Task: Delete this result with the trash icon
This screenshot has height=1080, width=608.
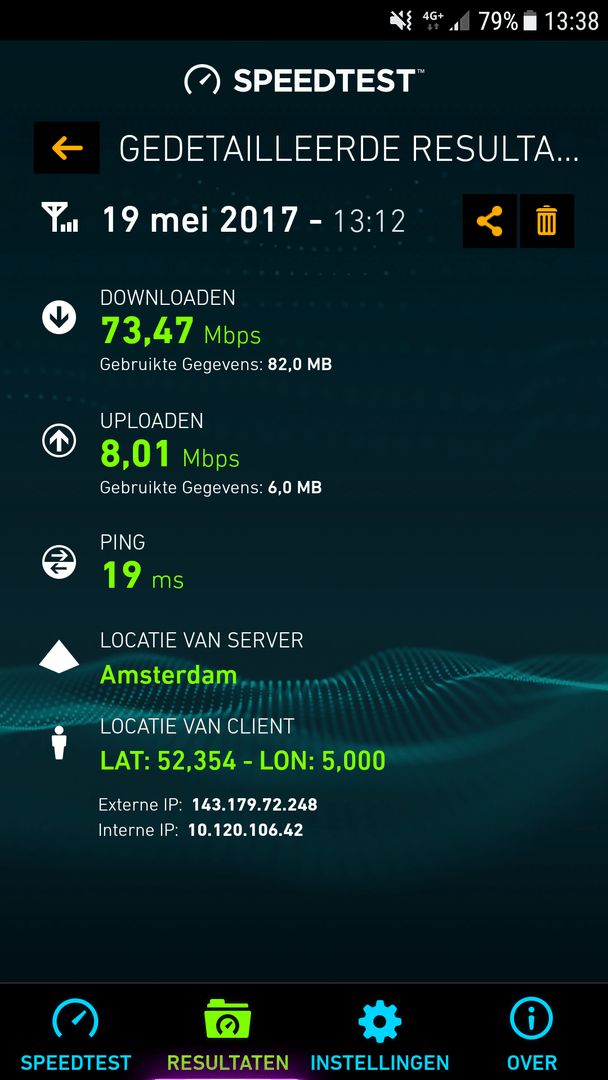Action: (546, 221)
